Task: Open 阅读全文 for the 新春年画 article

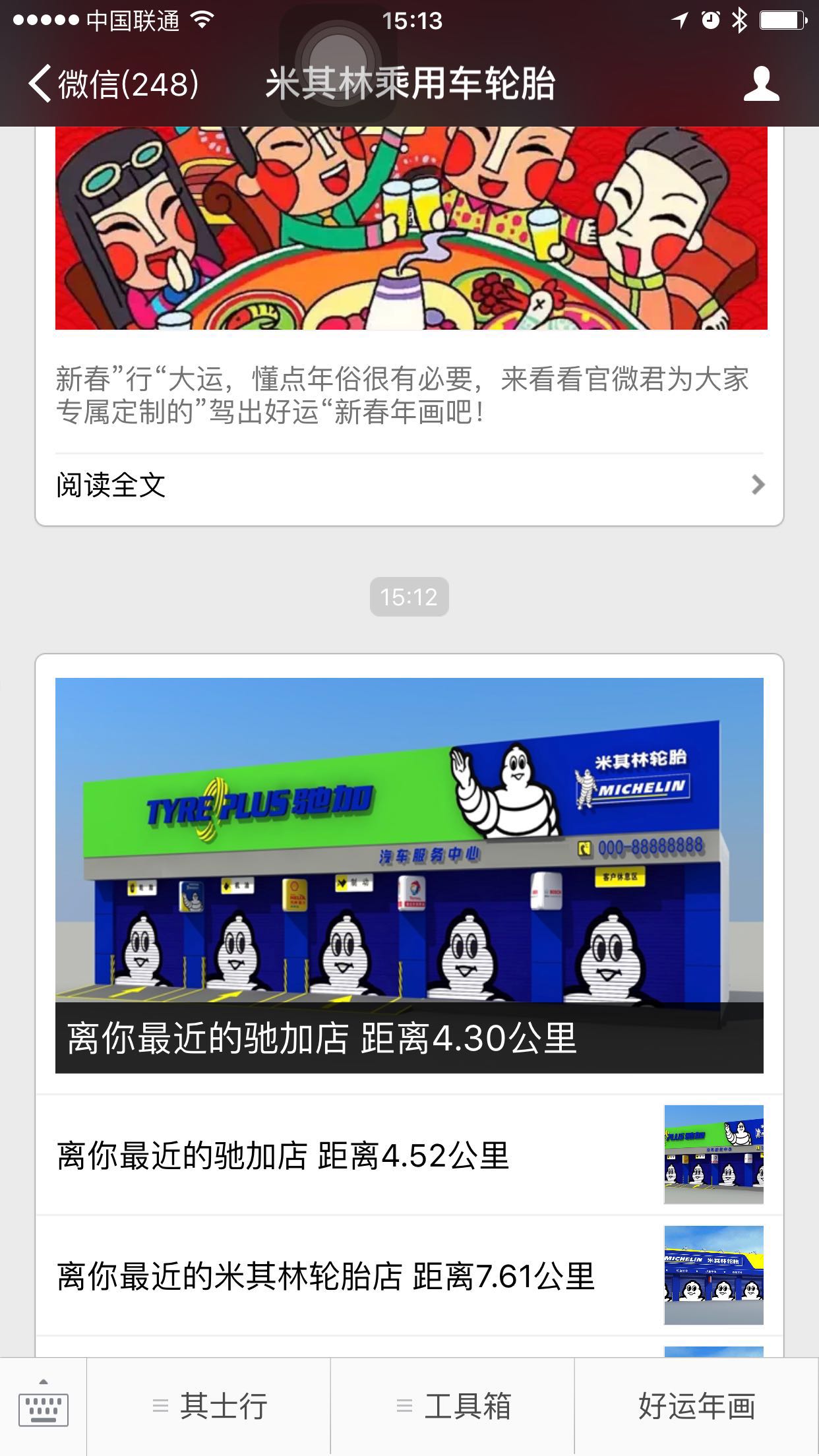Action: 409,485
